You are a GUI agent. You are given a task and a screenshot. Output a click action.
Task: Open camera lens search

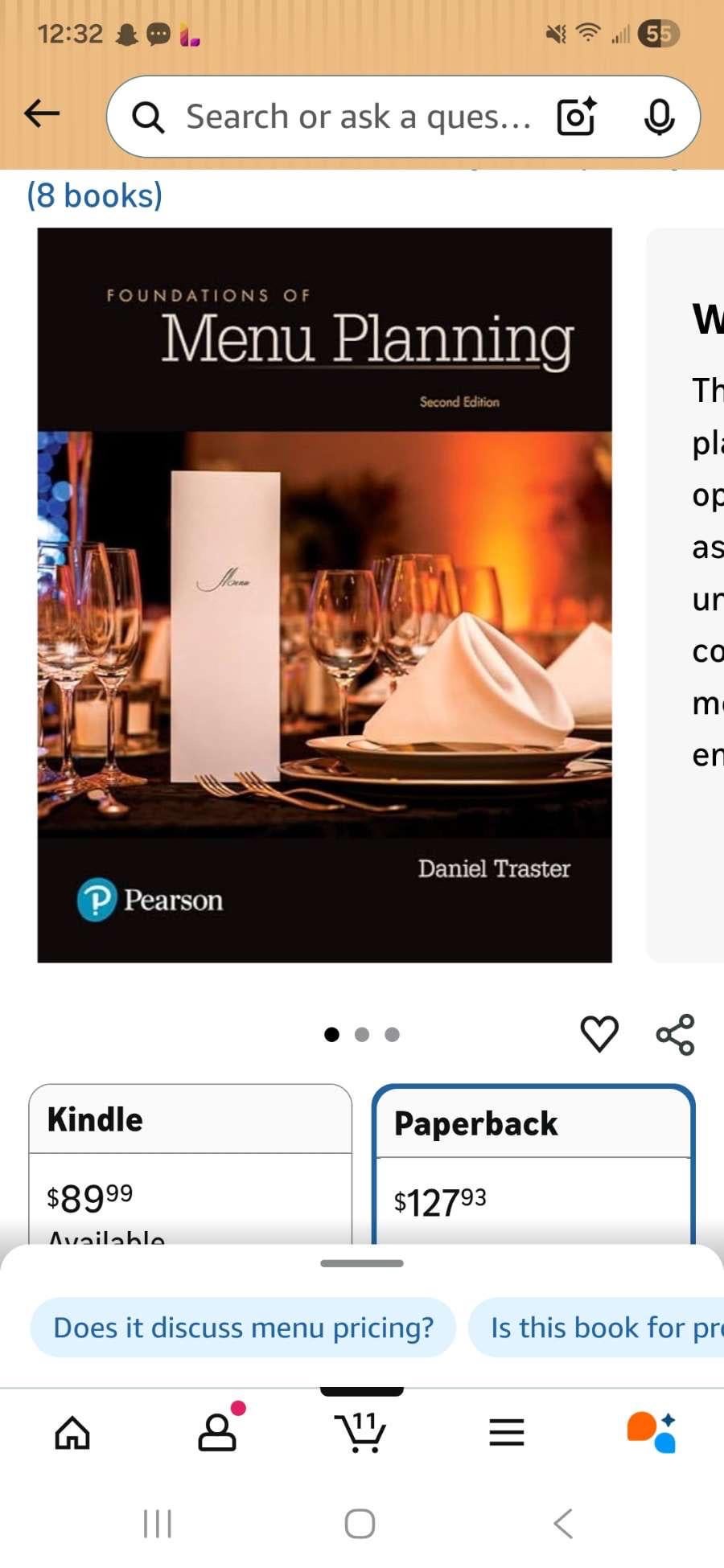tap(577, 117)
